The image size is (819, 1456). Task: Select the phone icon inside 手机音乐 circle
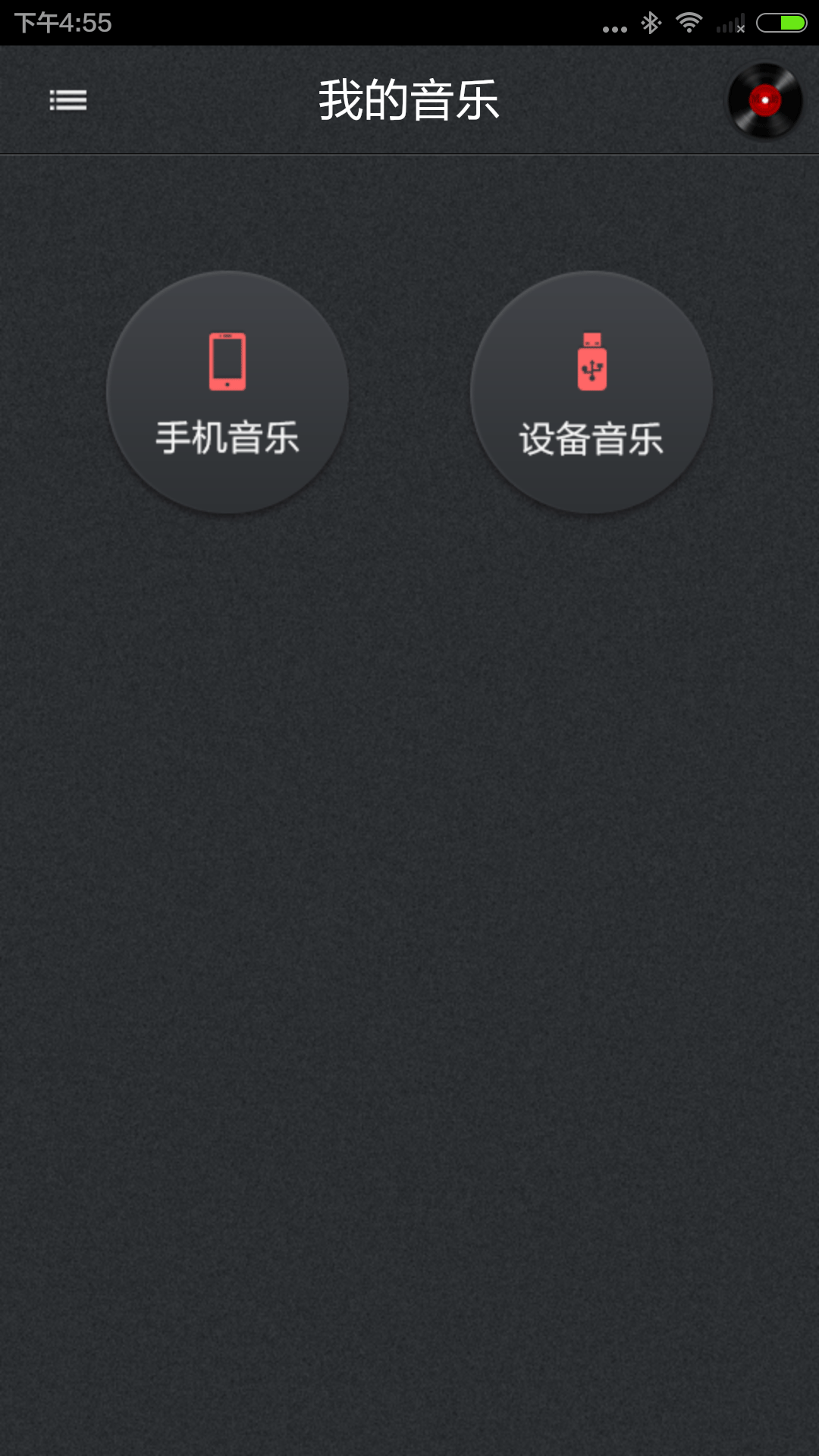pos(227,360)
